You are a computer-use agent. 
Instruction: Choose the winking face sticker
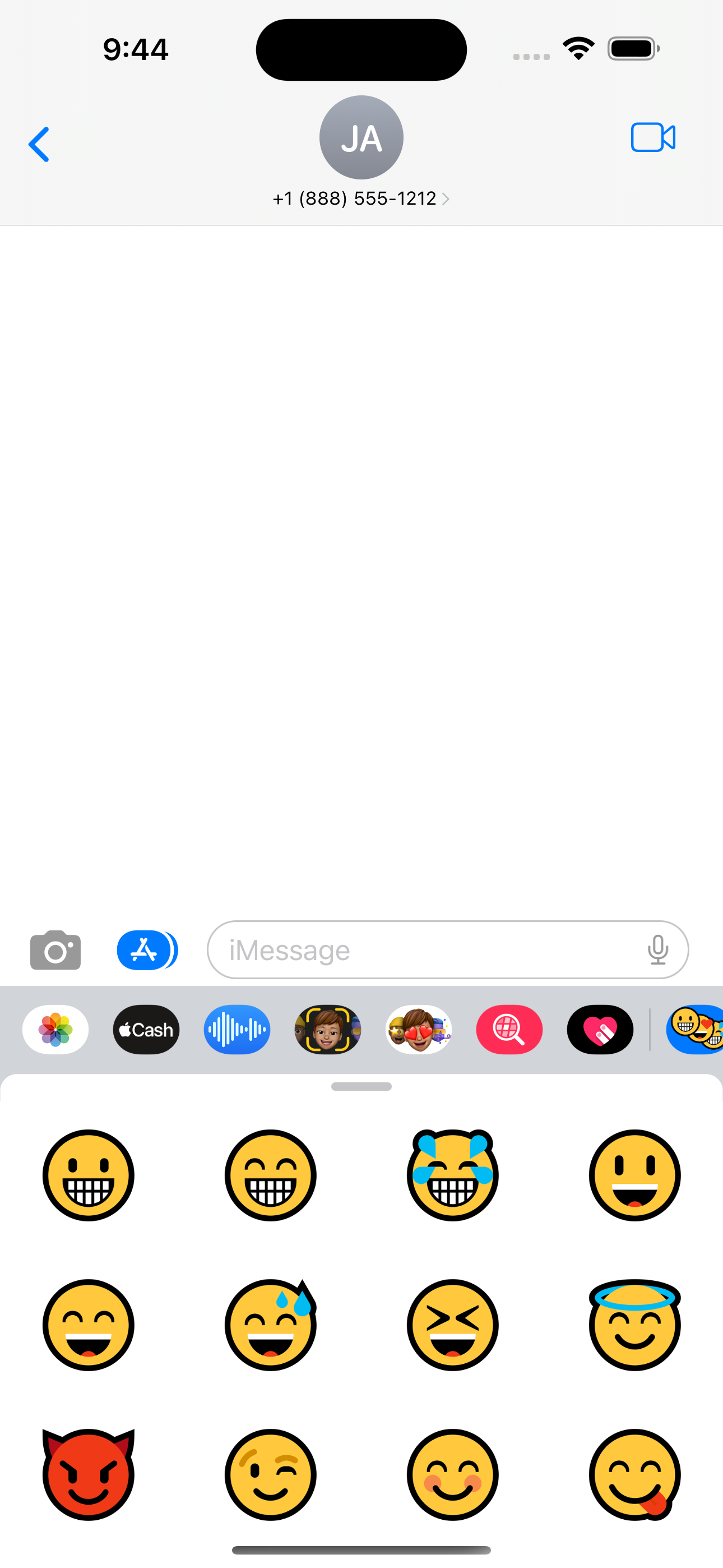click(x=270, y=1474)
